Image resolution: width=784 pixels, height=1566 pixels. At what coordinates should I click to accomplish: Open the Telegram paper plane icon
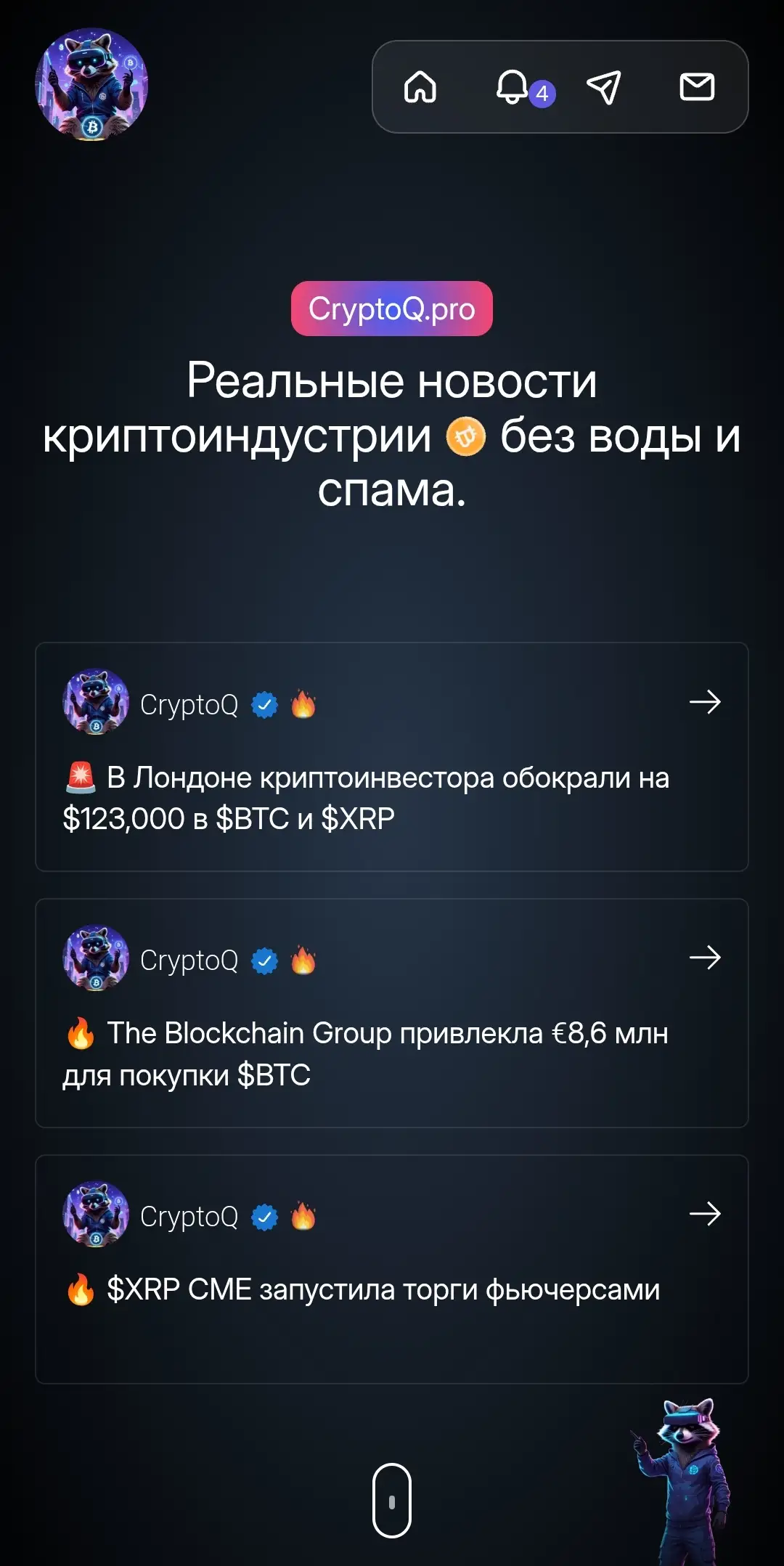[x=604, y=87]
